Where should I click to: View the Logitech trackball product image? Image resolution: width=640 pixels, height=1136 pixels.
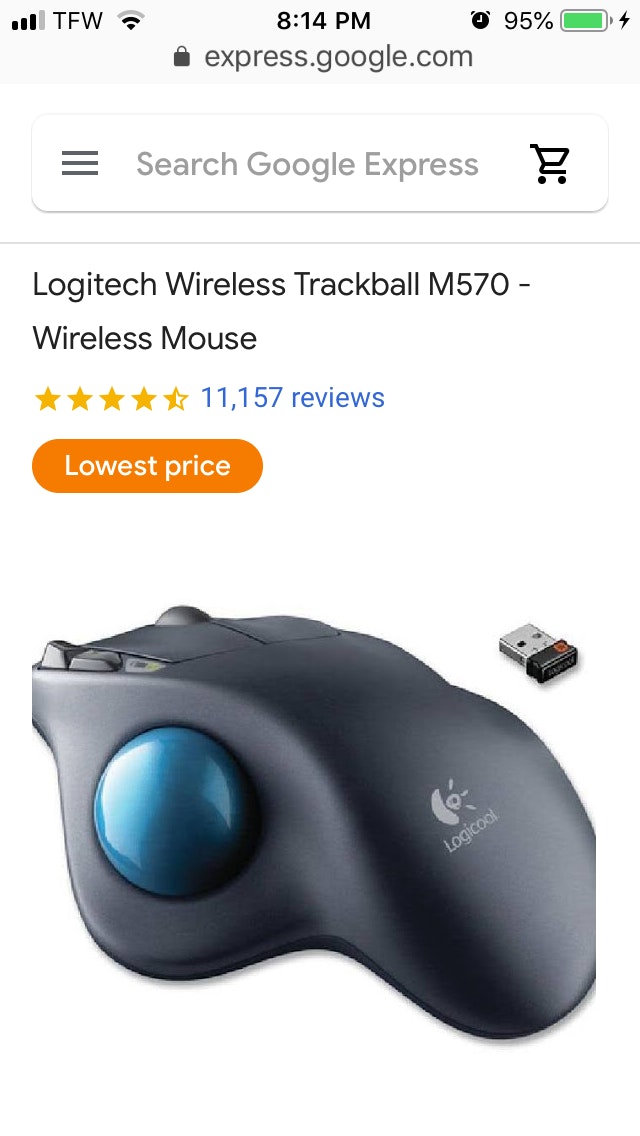pos(313,820)
